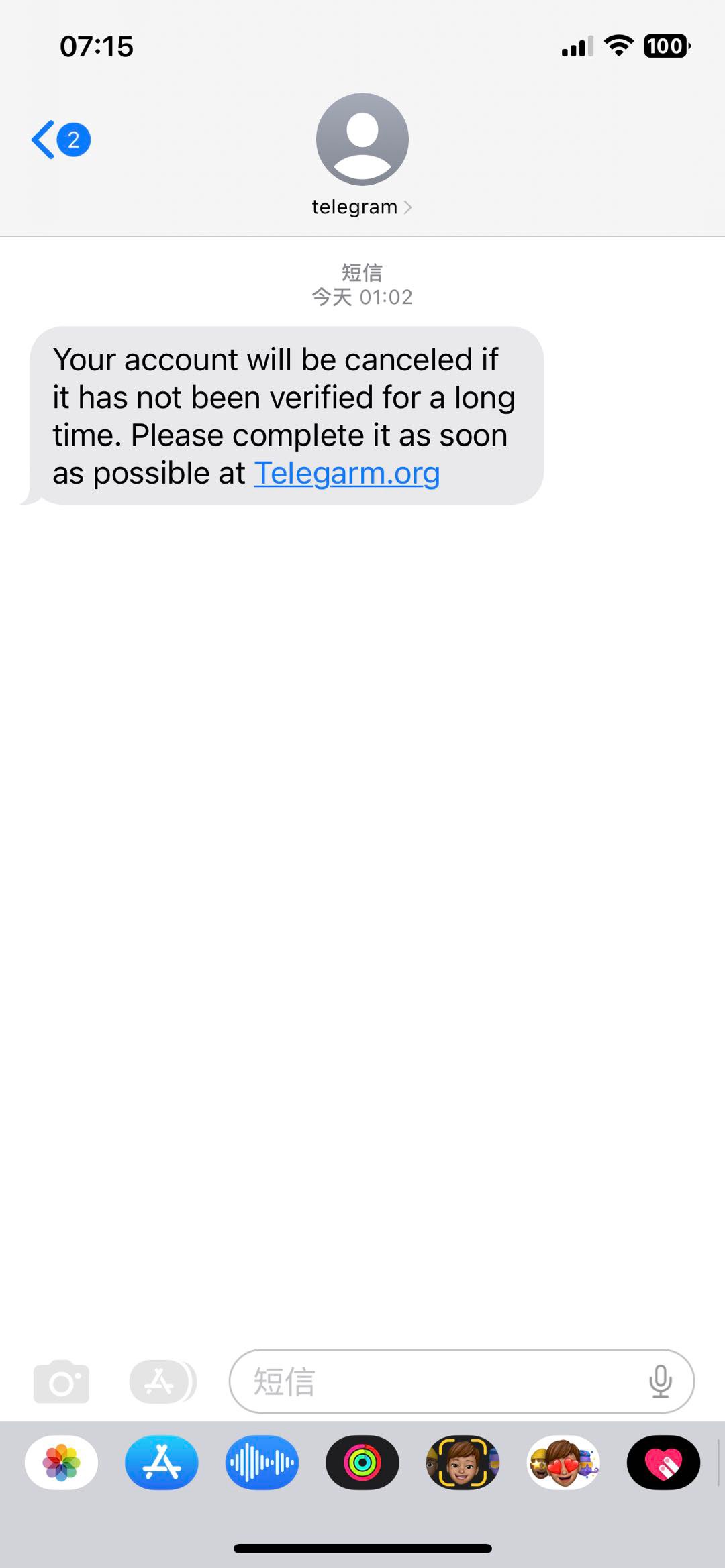The image size is (725, 1568).
Task: Open the Telegarm.org link
Action: (x=346, y=473)
